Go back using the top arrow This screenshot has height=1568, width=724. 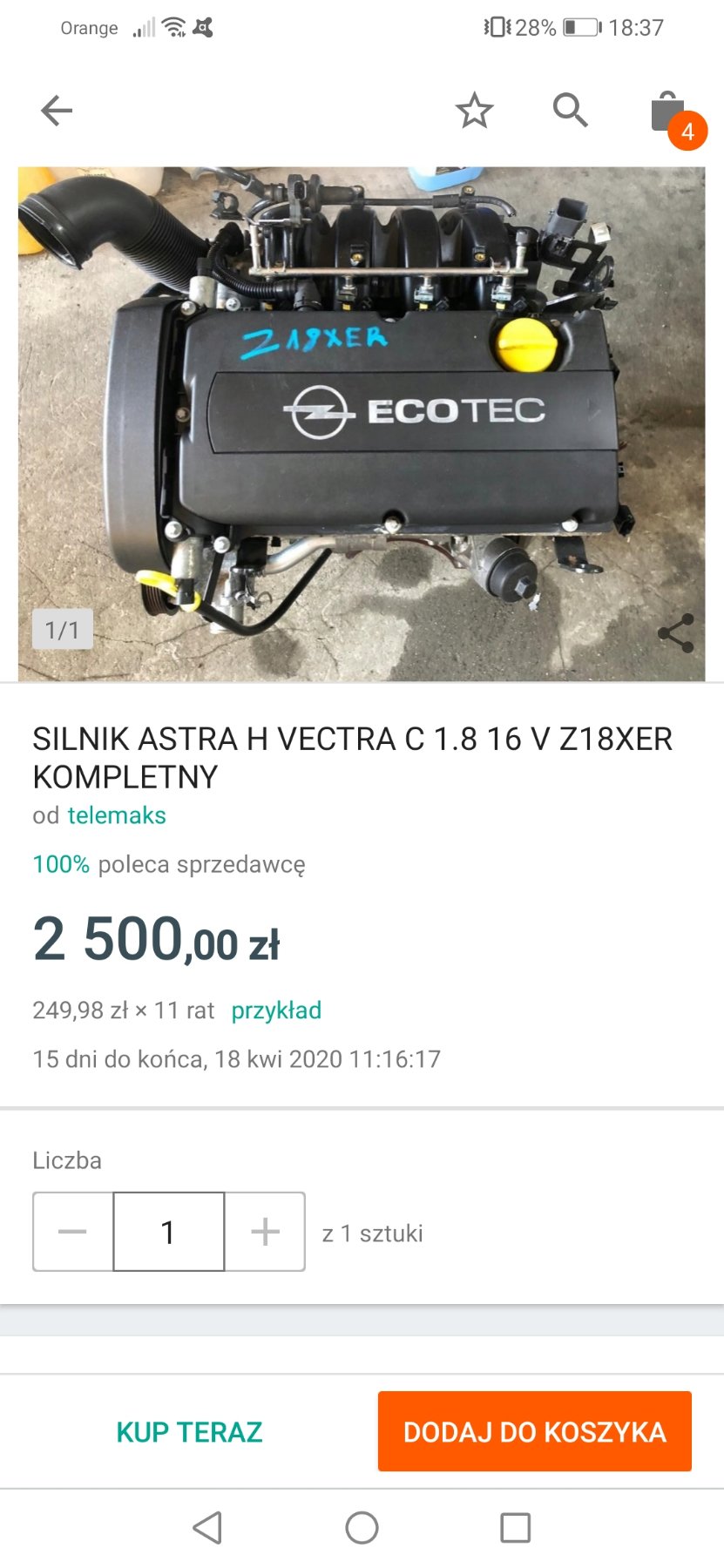pos(57,111)
